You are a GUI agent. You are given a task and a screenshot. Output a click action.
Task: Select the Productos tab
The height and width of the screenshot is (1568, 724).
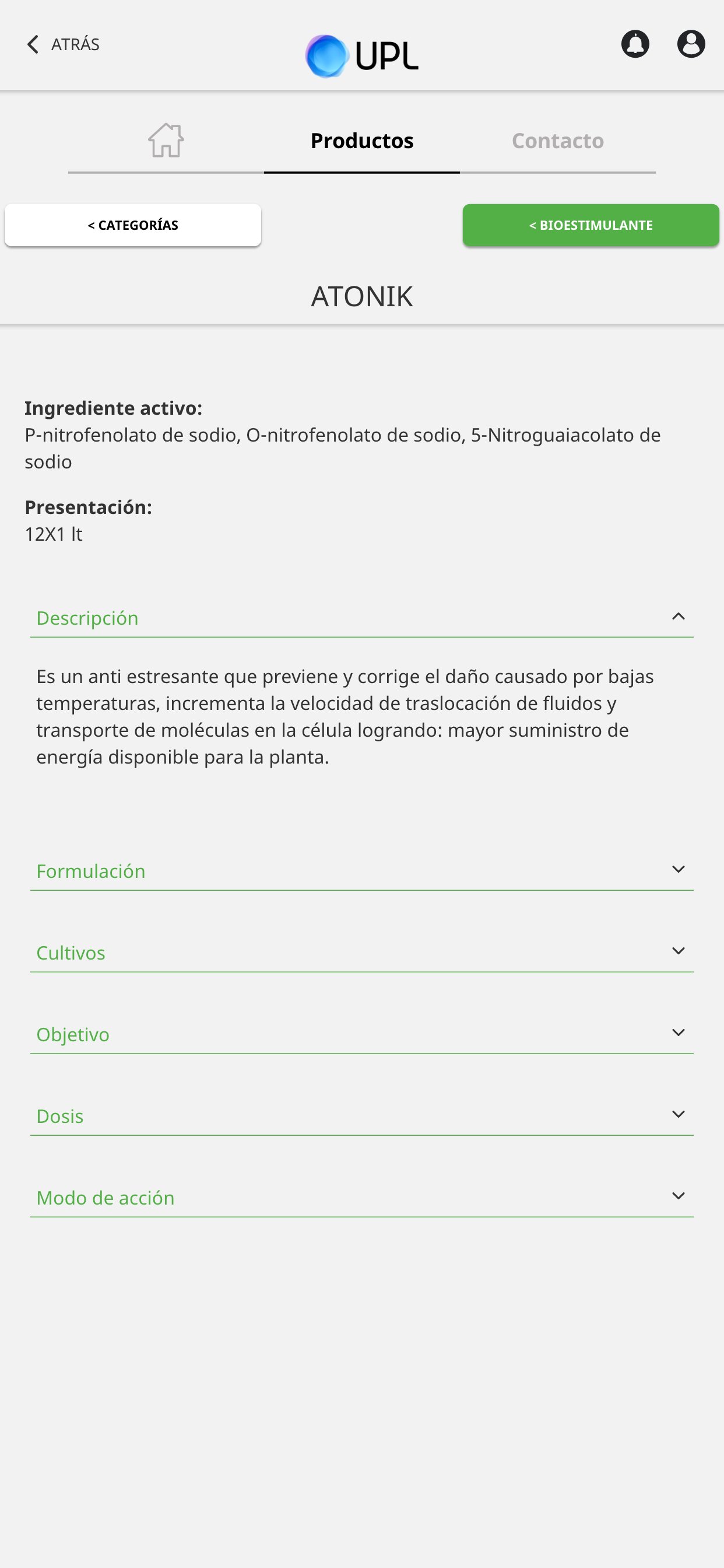(362, 140)
